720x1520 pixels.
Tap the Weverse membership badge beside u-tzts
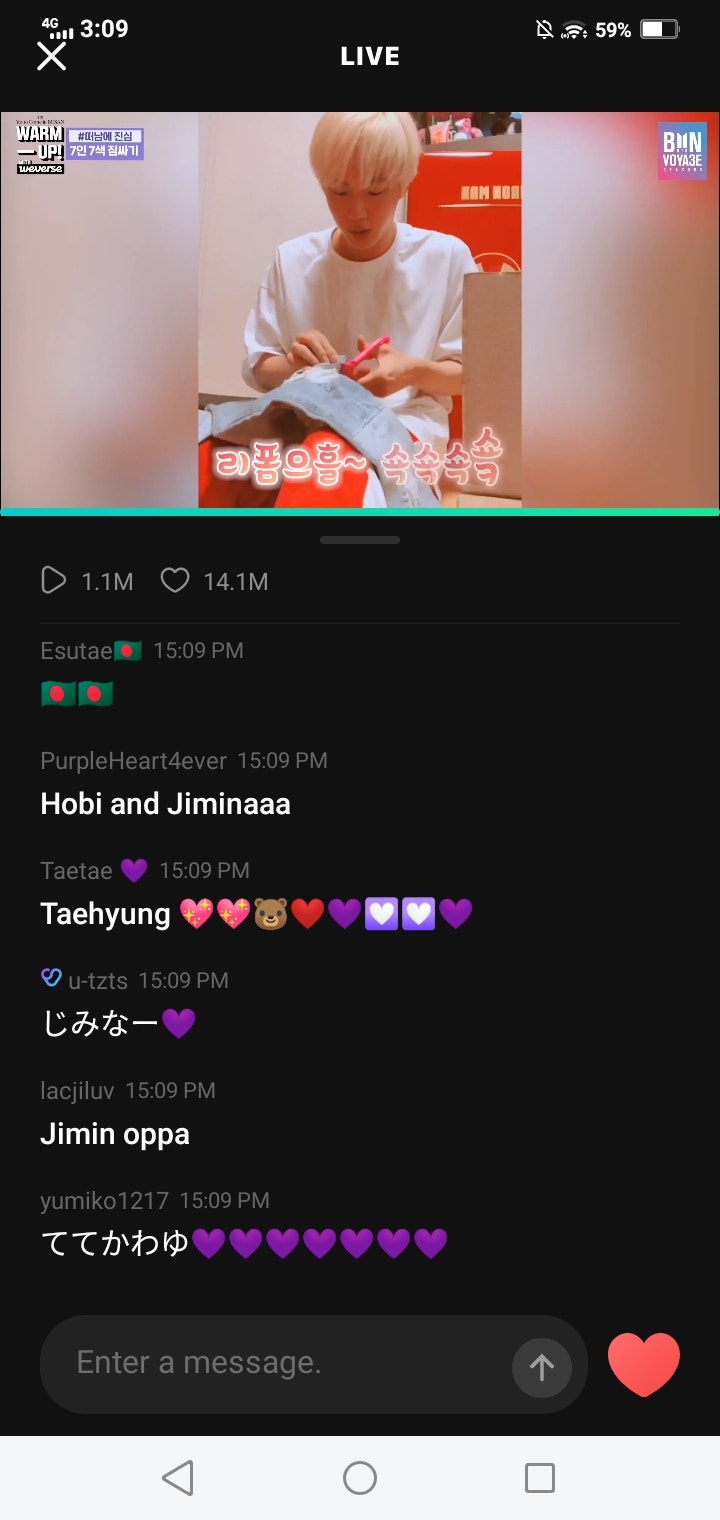(53, 978)
